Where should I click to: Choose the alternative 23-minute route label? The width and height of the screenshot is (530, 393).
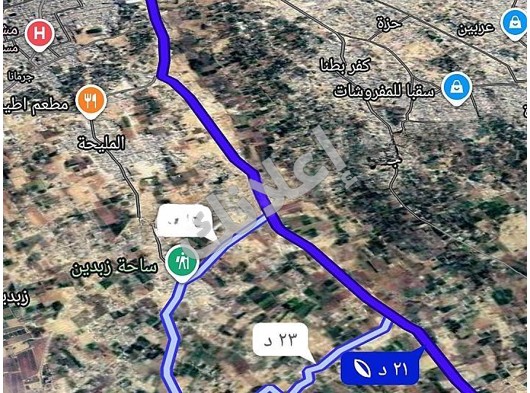coord(281,341)
